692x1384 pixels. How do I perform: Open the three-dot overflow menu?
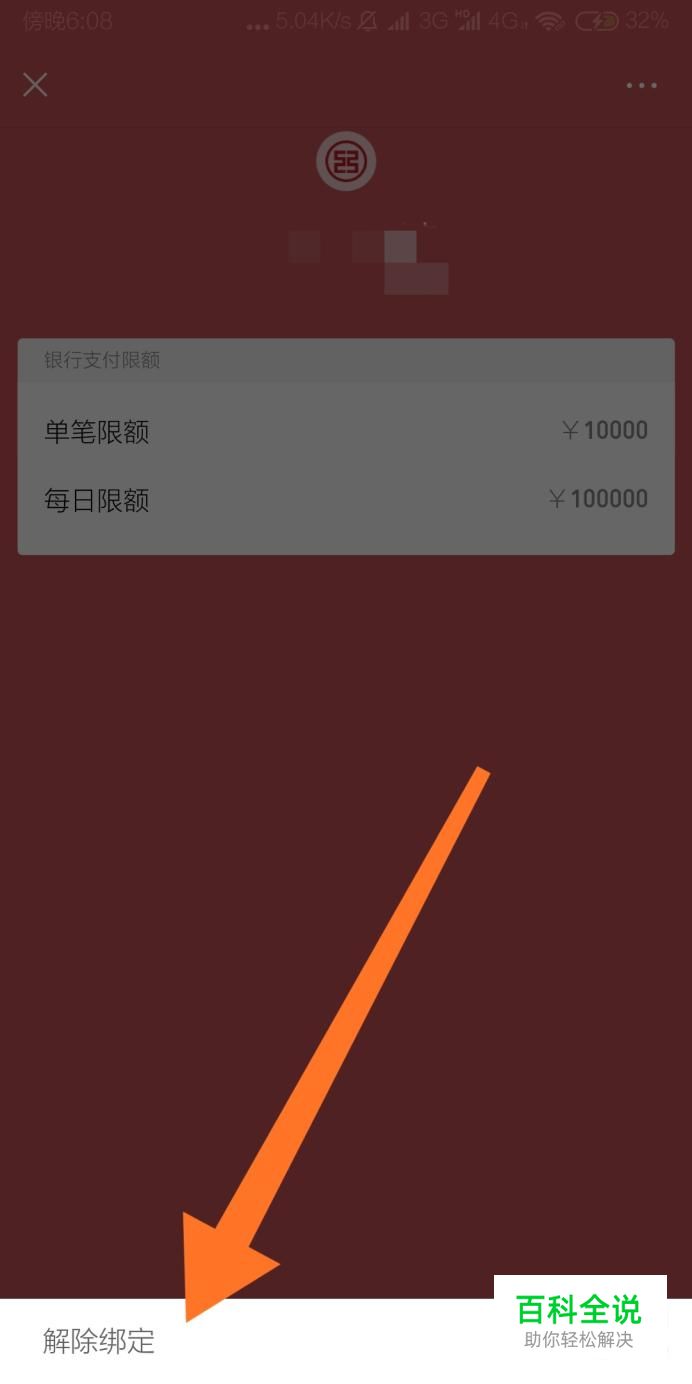click(642, 86)
